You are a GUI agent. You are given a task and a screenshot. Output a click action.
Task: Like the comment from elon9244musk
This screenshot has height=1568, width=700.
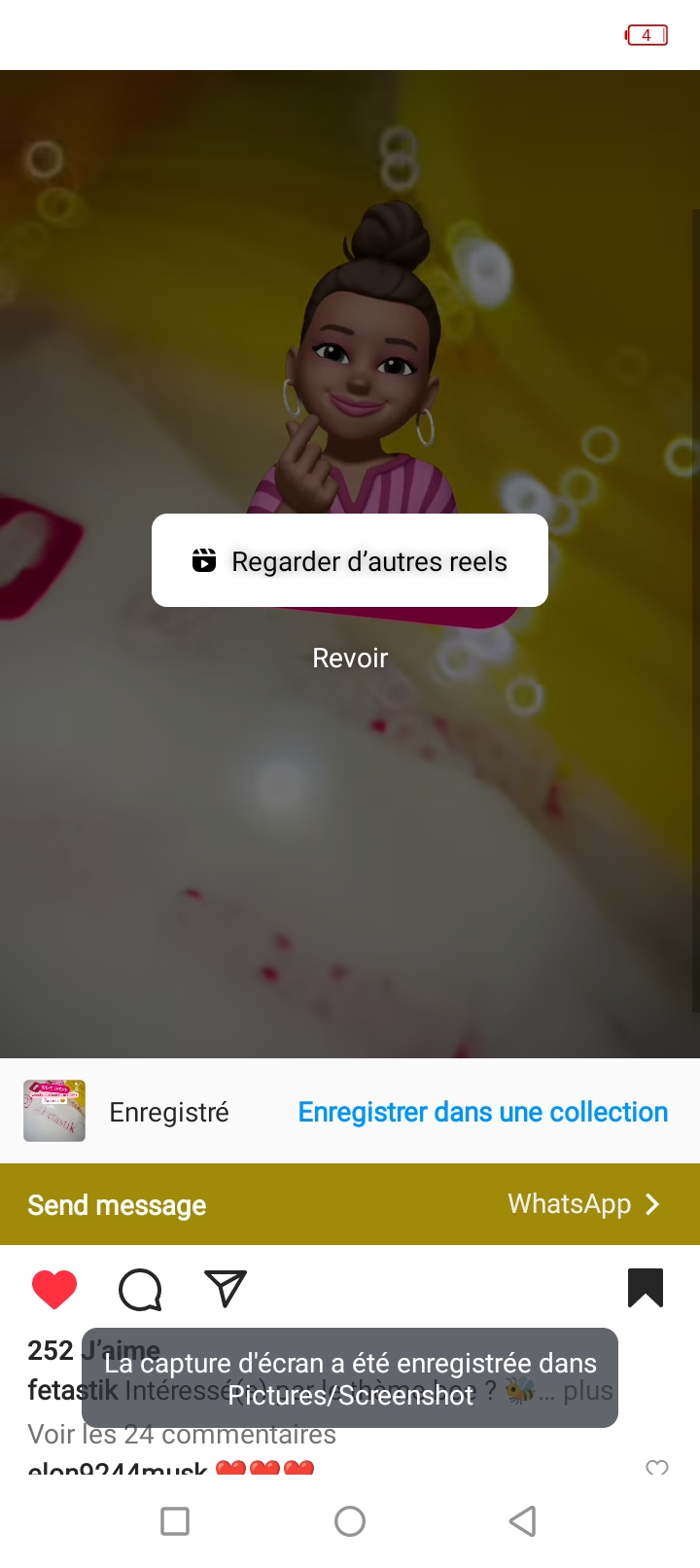657,1468
